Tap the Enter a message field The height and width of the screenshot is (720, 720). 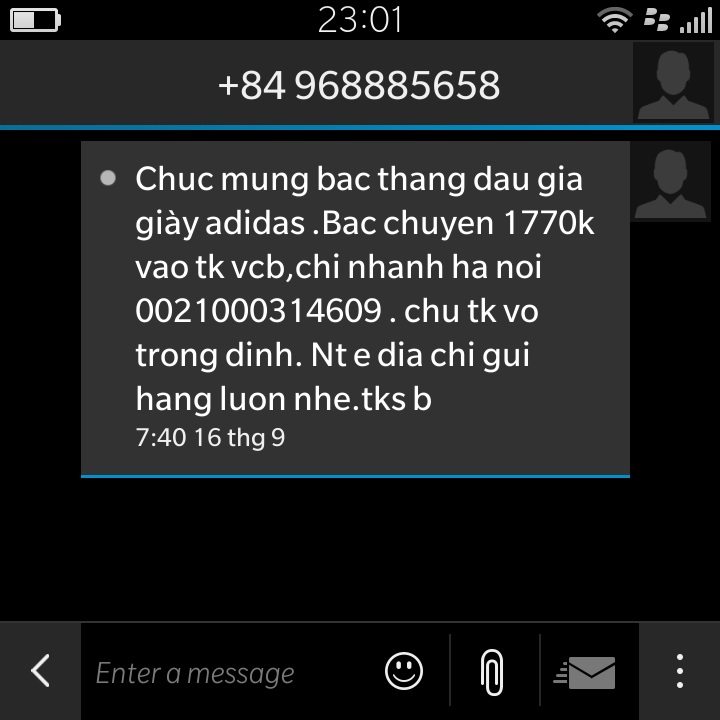pos(230,672)
